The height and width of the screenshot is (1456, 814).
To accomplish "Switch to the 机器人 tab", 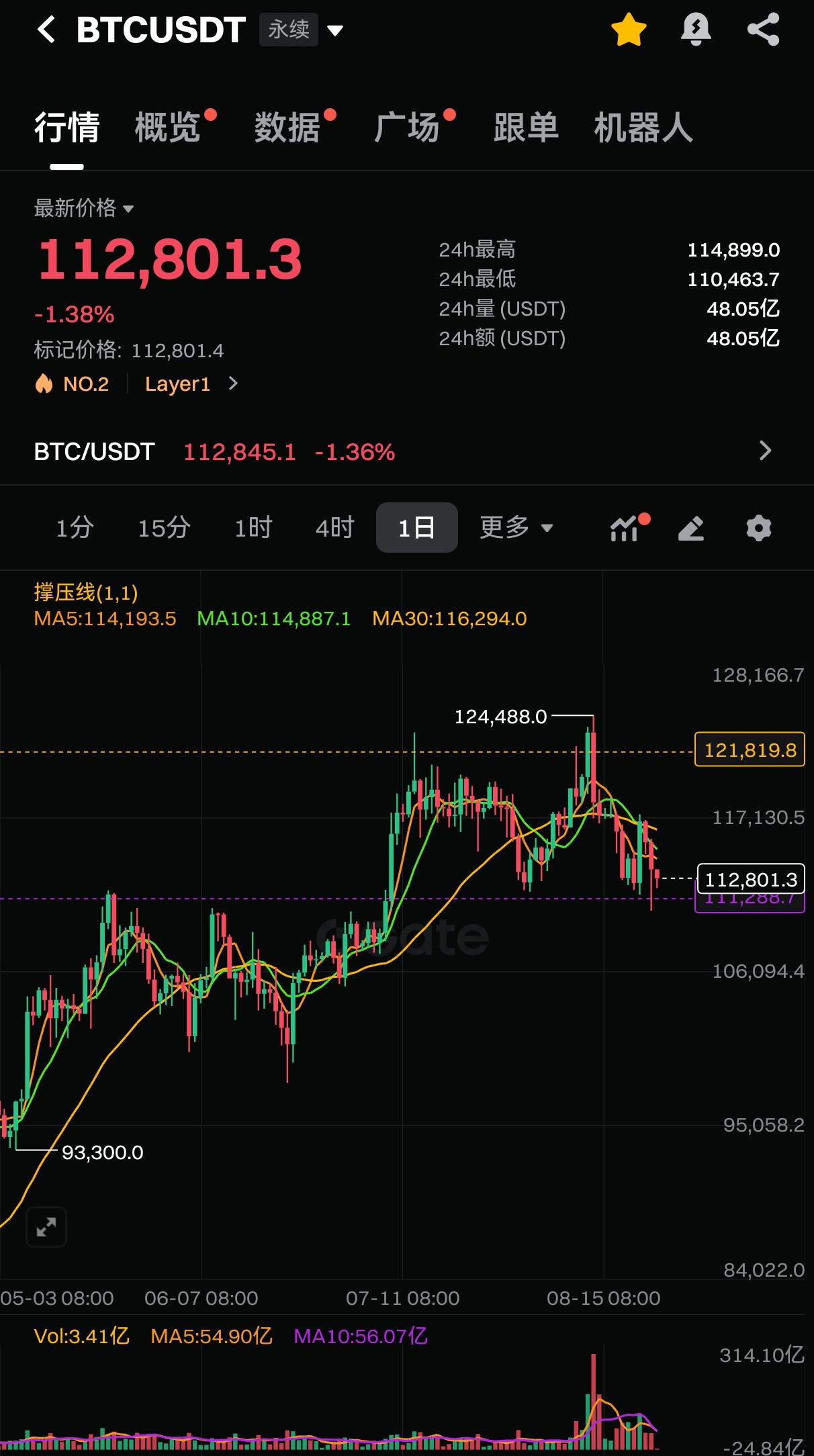I will [x=643, y=127].
